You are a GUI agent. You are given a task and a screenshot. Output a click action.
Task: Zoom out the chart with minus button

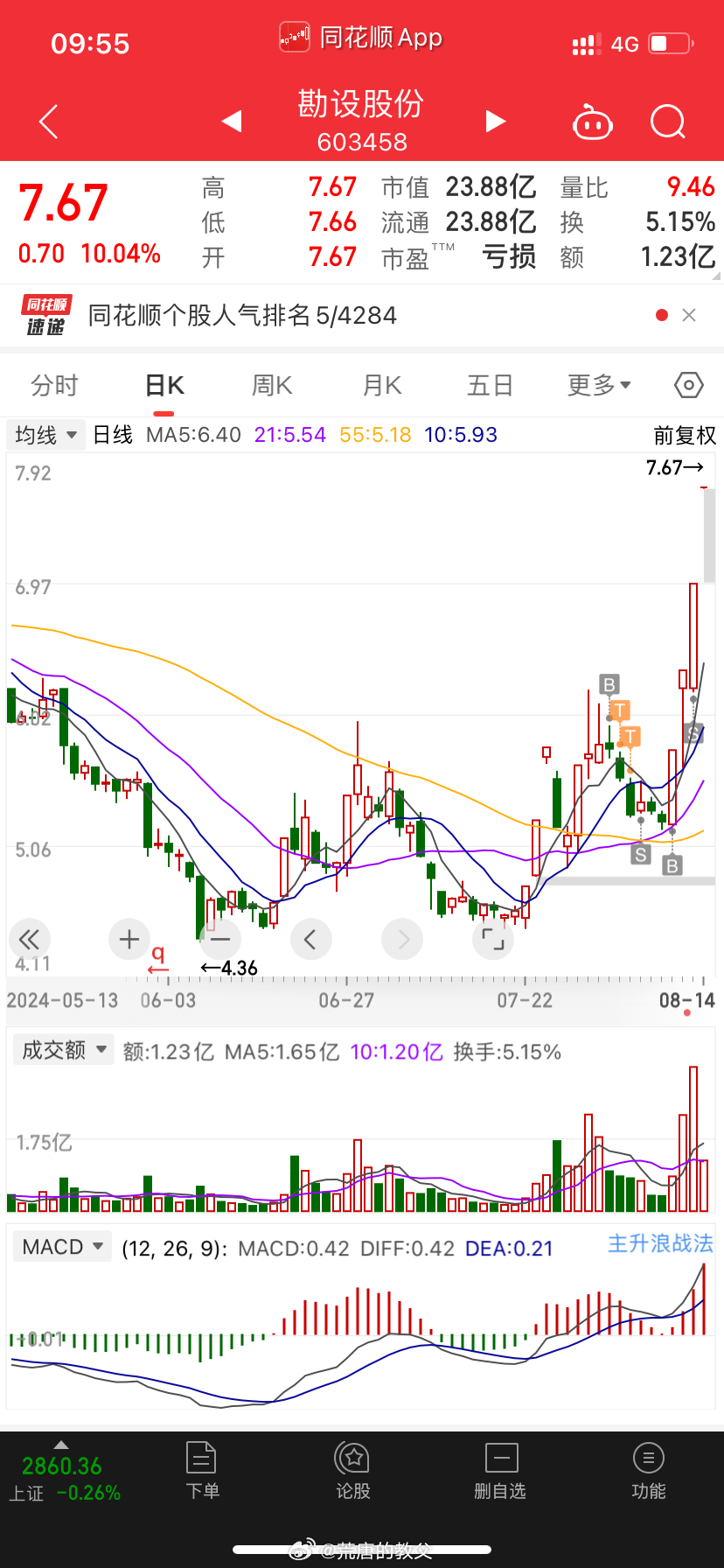(x=220, y=940)
